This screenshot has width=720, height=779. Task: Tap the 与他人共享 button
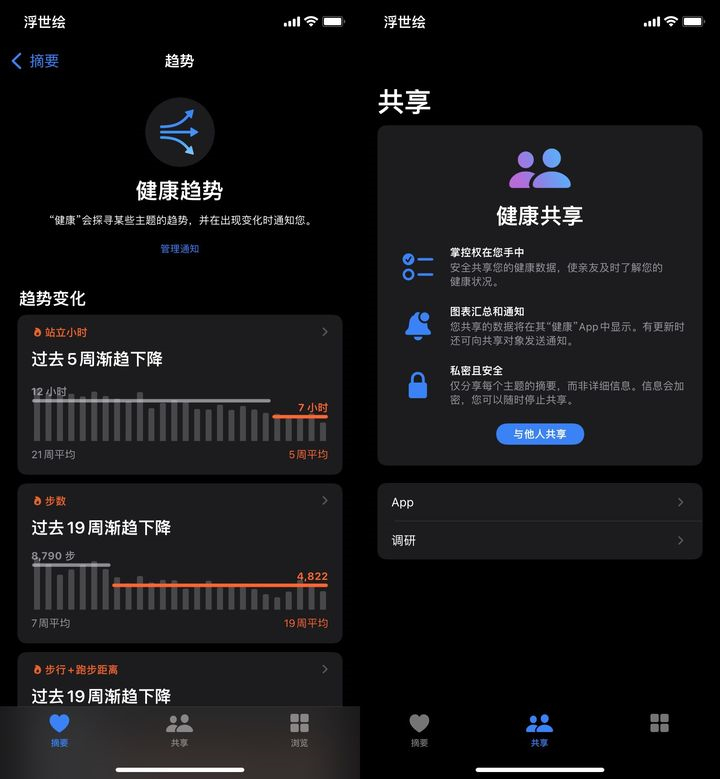click(x=540, y=434)
